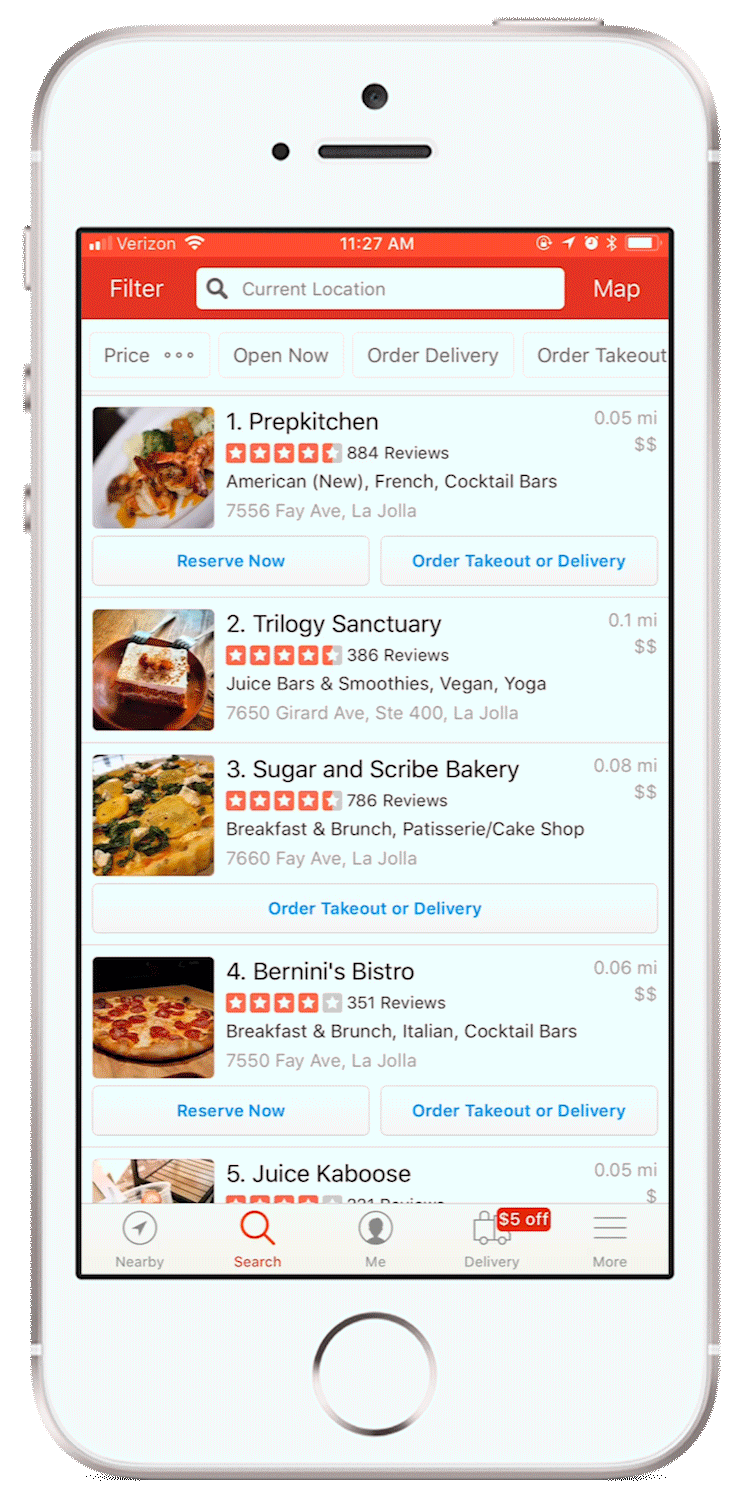Switch to Map view
Screen dimensions: 750x1500
click(x=615, y=289)
